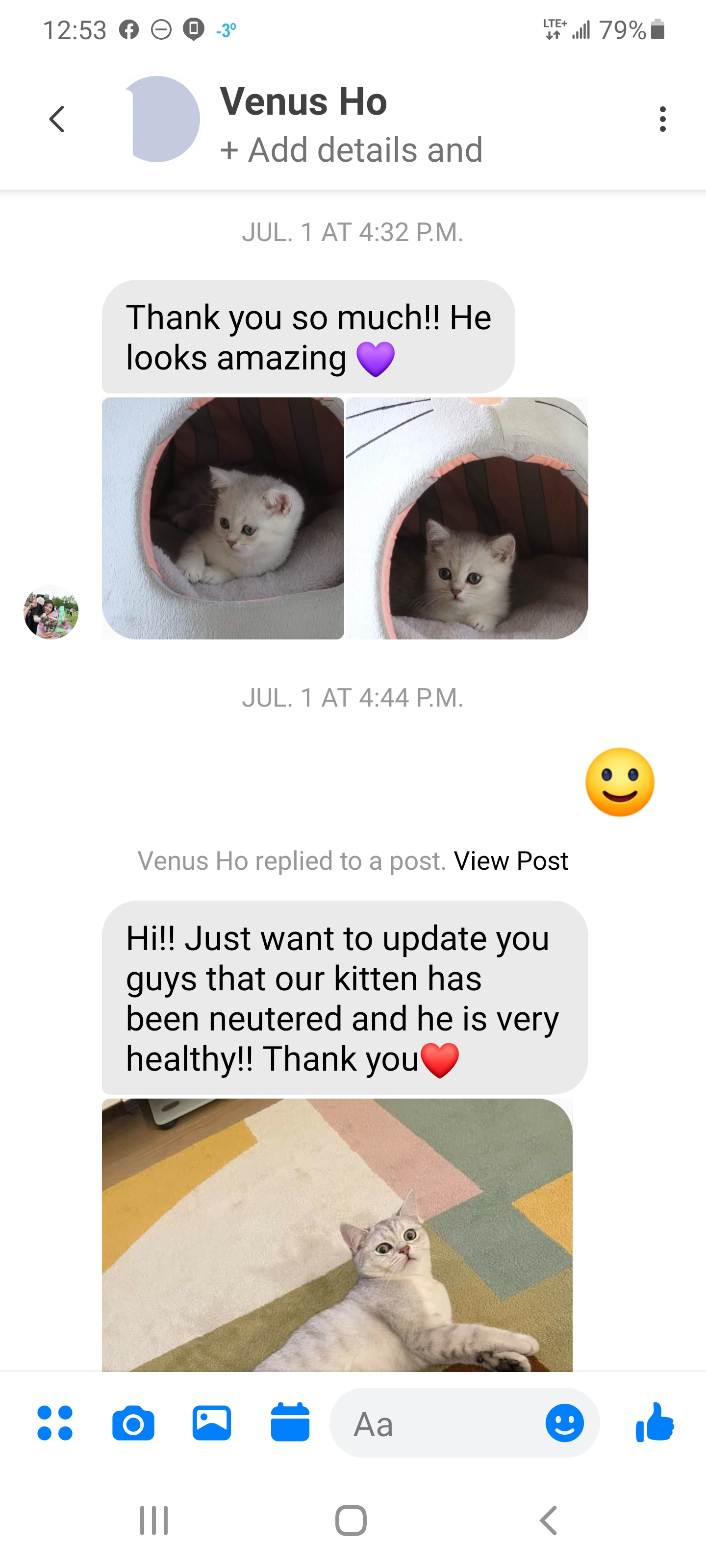Tap the View Post link
This screenshot has height=1568, width=706.
pos(510,861)
